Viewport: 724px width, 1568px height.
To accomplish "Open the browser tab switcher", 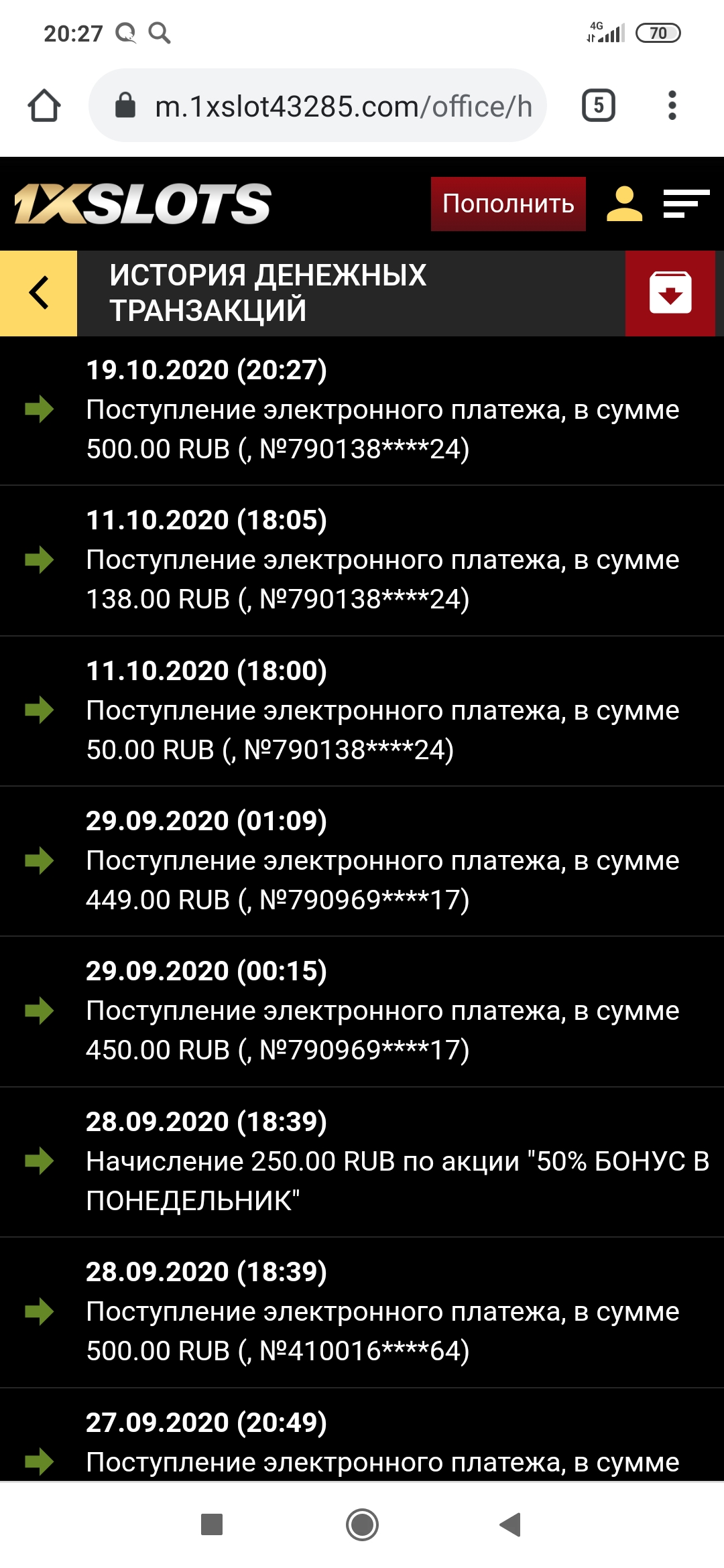I will (598, 106).
